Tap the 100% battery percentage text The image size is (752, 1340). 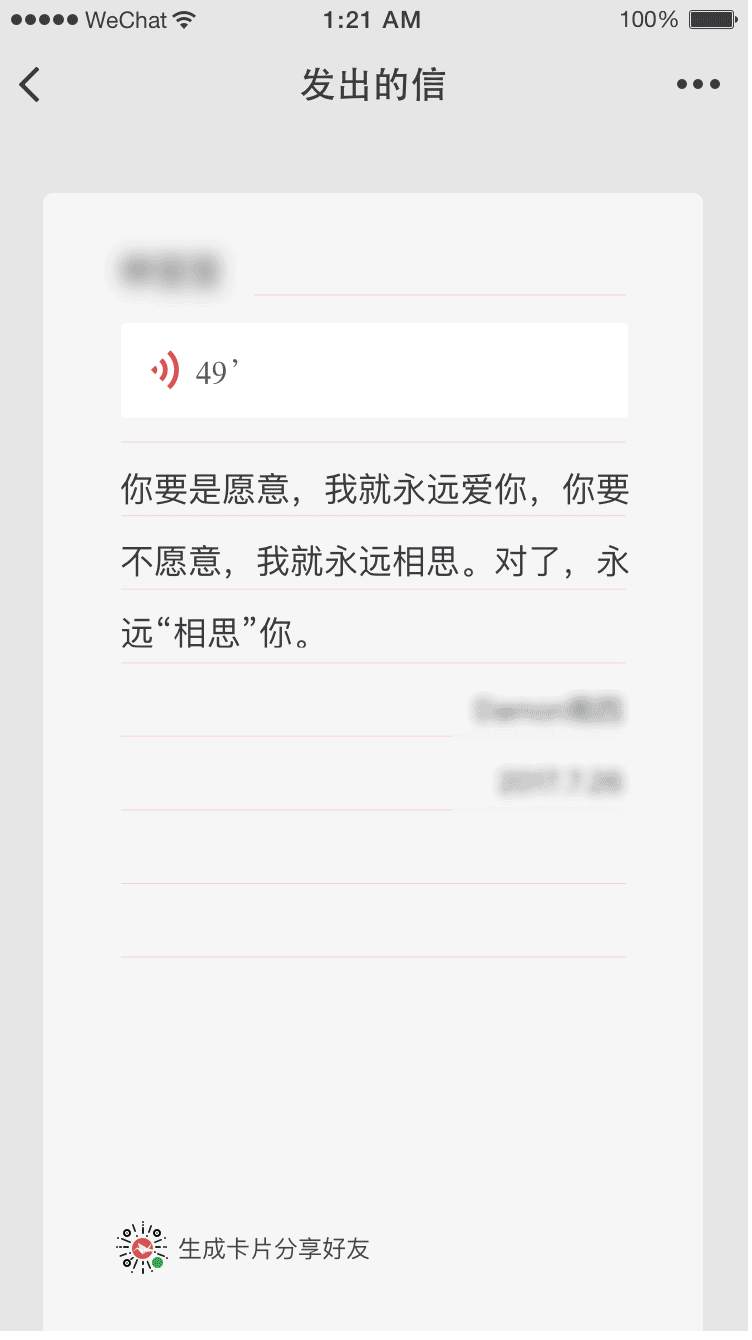click(x=647, y=17)
